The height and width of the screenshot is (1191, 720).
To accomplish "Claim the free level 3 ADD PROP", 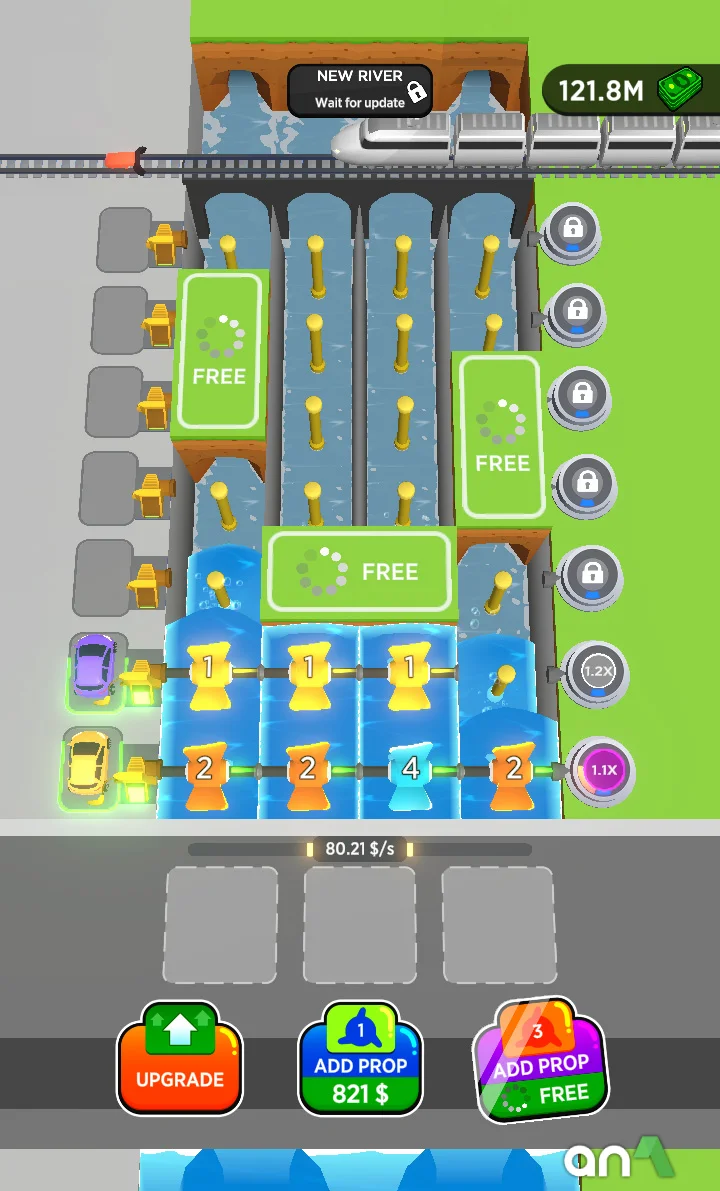I will pyautogui.click(x=541, y=1059).
